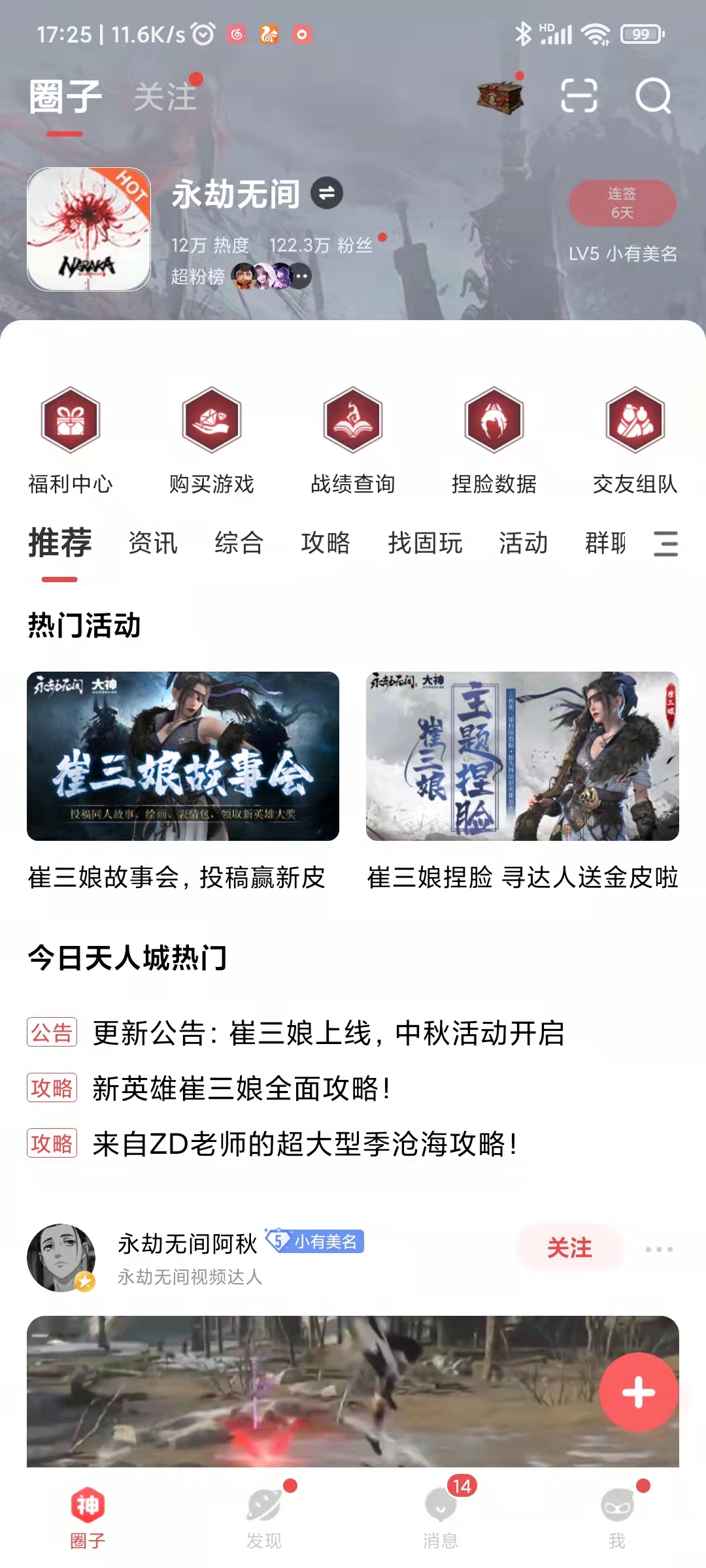
Task: Follow 永劫无间阿秋
Action: [569, 1248]
